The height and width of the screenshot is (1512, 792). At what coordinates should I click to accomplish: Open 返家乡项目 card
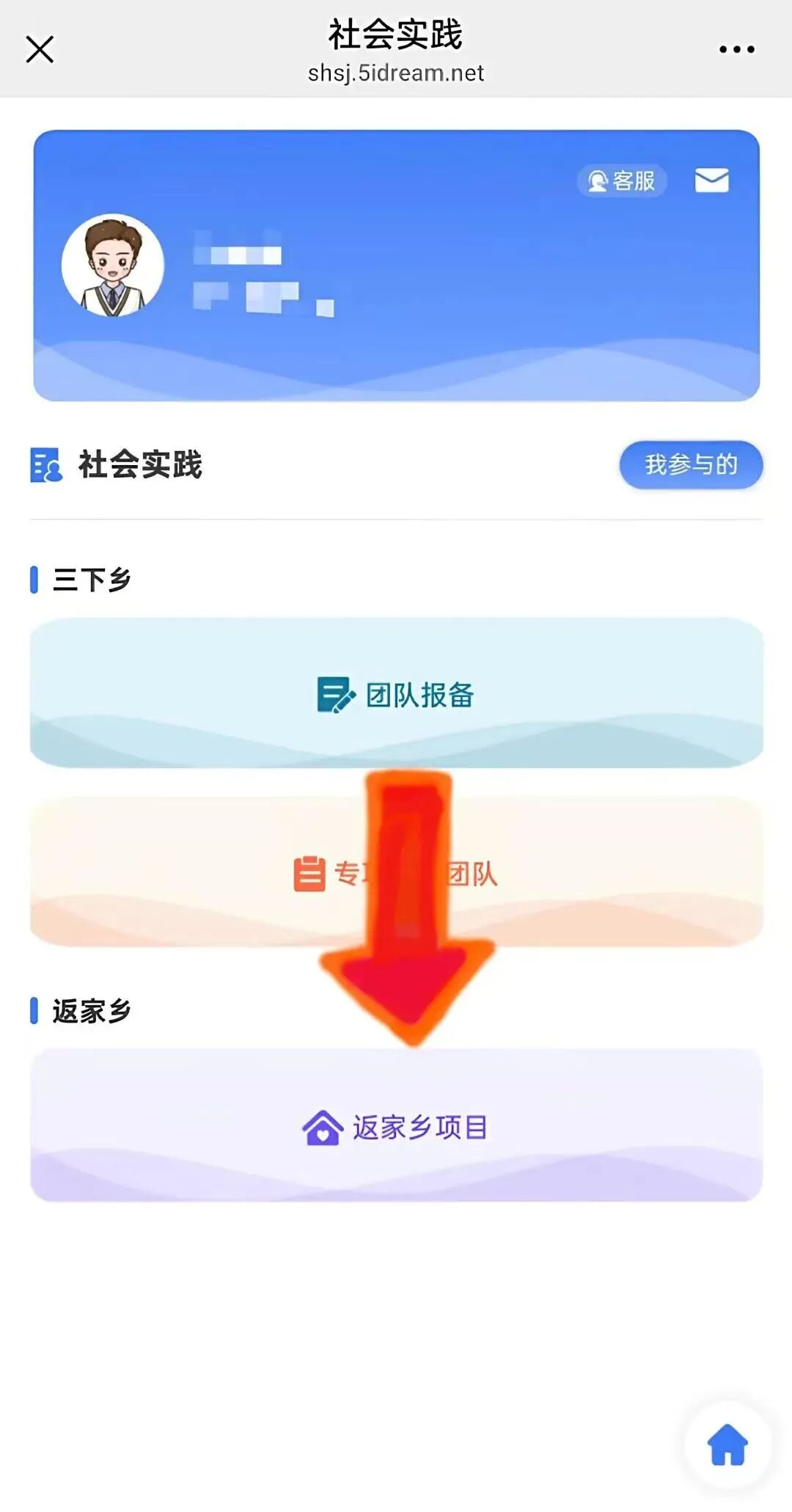tap(396, 1126)
